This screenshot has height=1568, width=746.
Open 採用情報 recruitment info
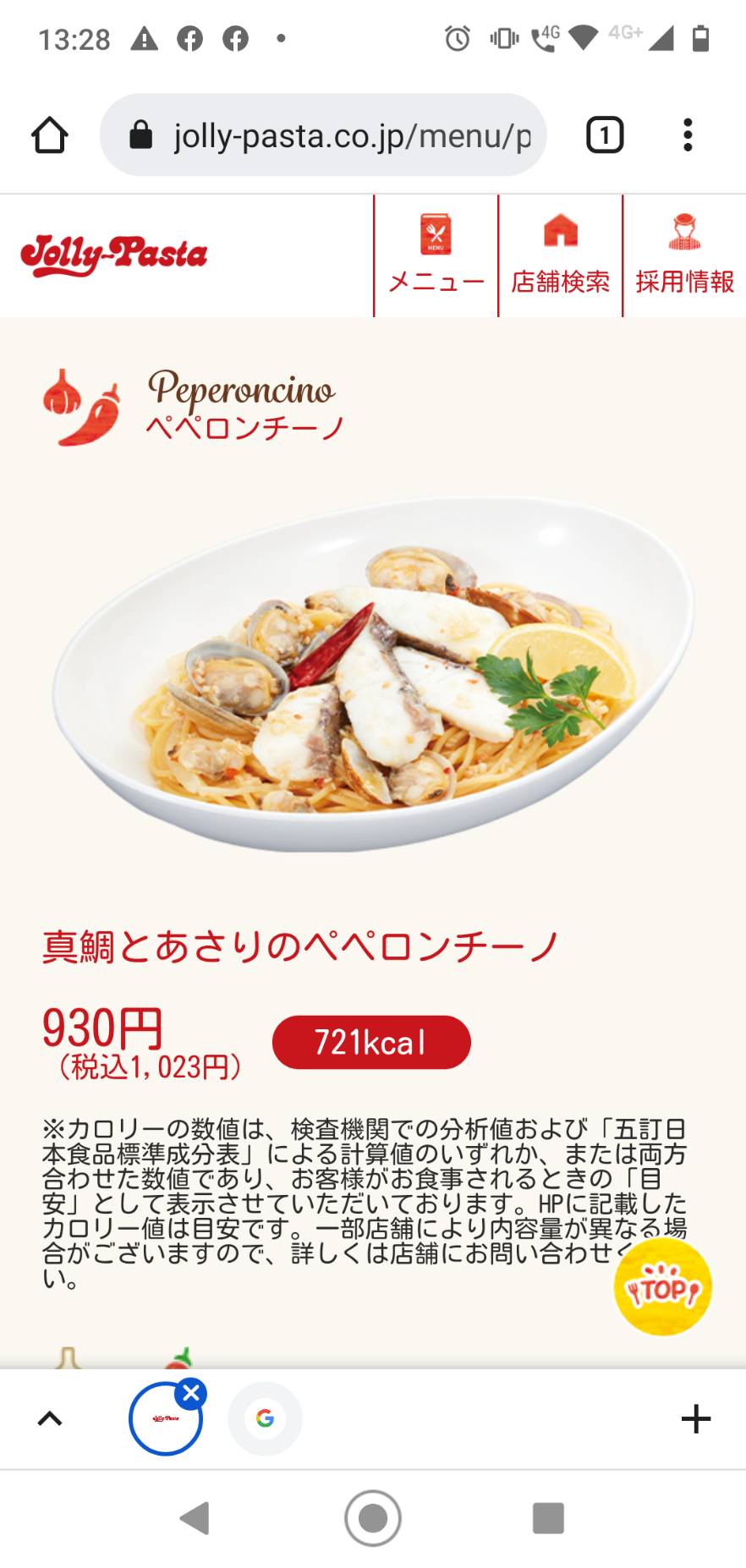[684, 255]
